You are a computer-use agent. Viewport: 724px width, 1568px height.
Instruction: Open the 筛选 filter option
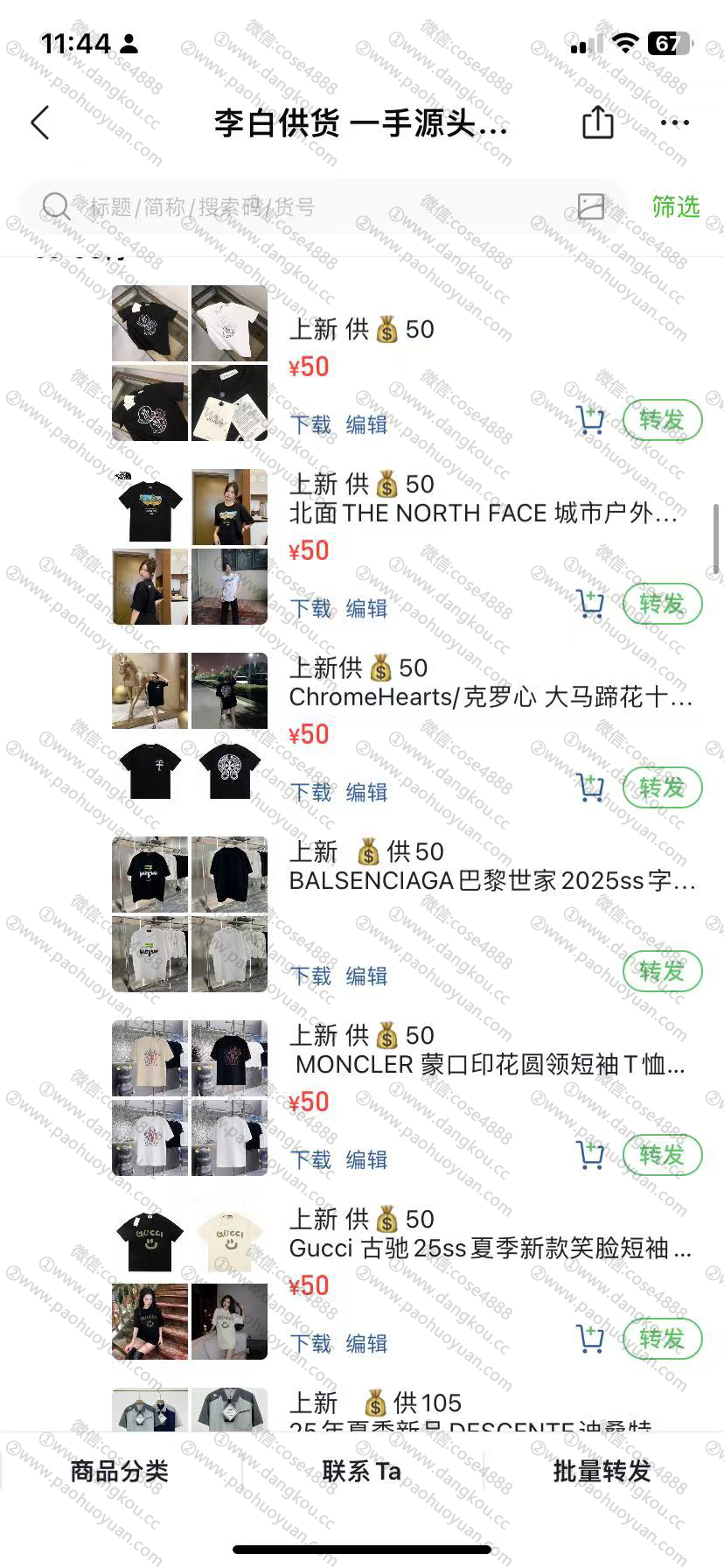coord(676,206)
